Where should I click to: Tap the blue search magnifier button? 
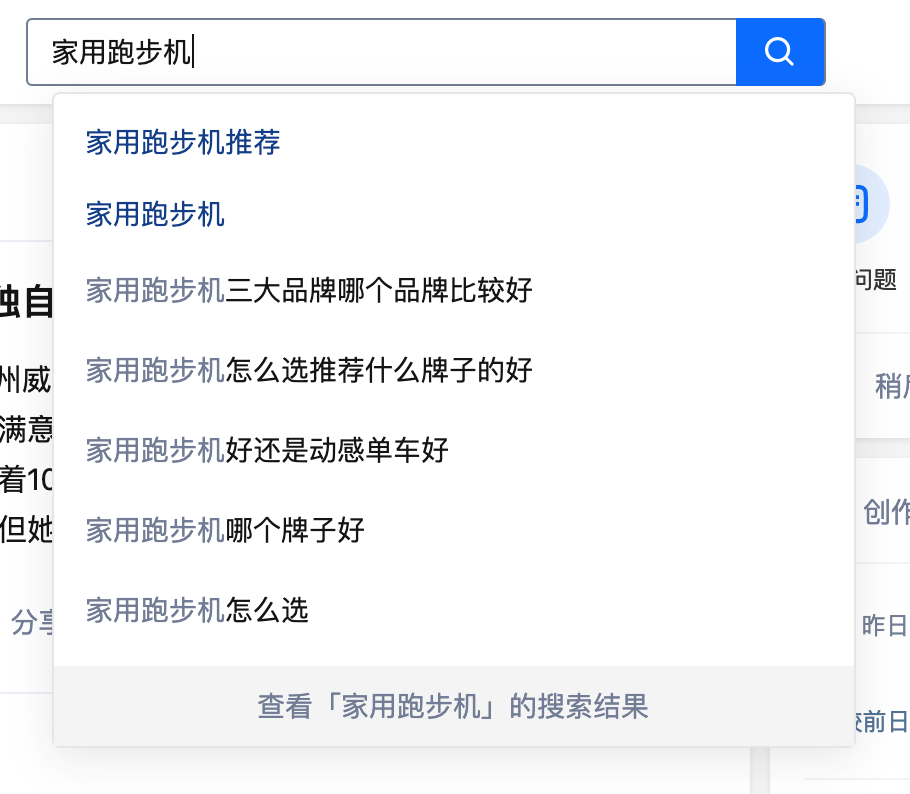click(x=779, y=51)
